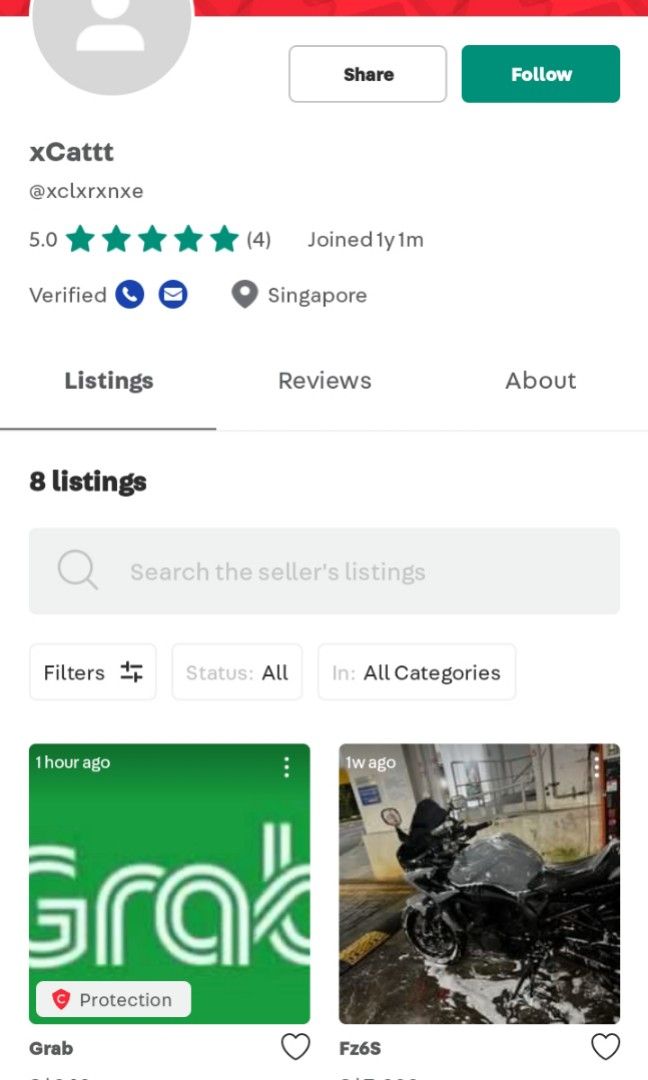Follow the seller xCattt
Image resolution: width=648 pixels, height=1080 pixels.
pos(541,74)
